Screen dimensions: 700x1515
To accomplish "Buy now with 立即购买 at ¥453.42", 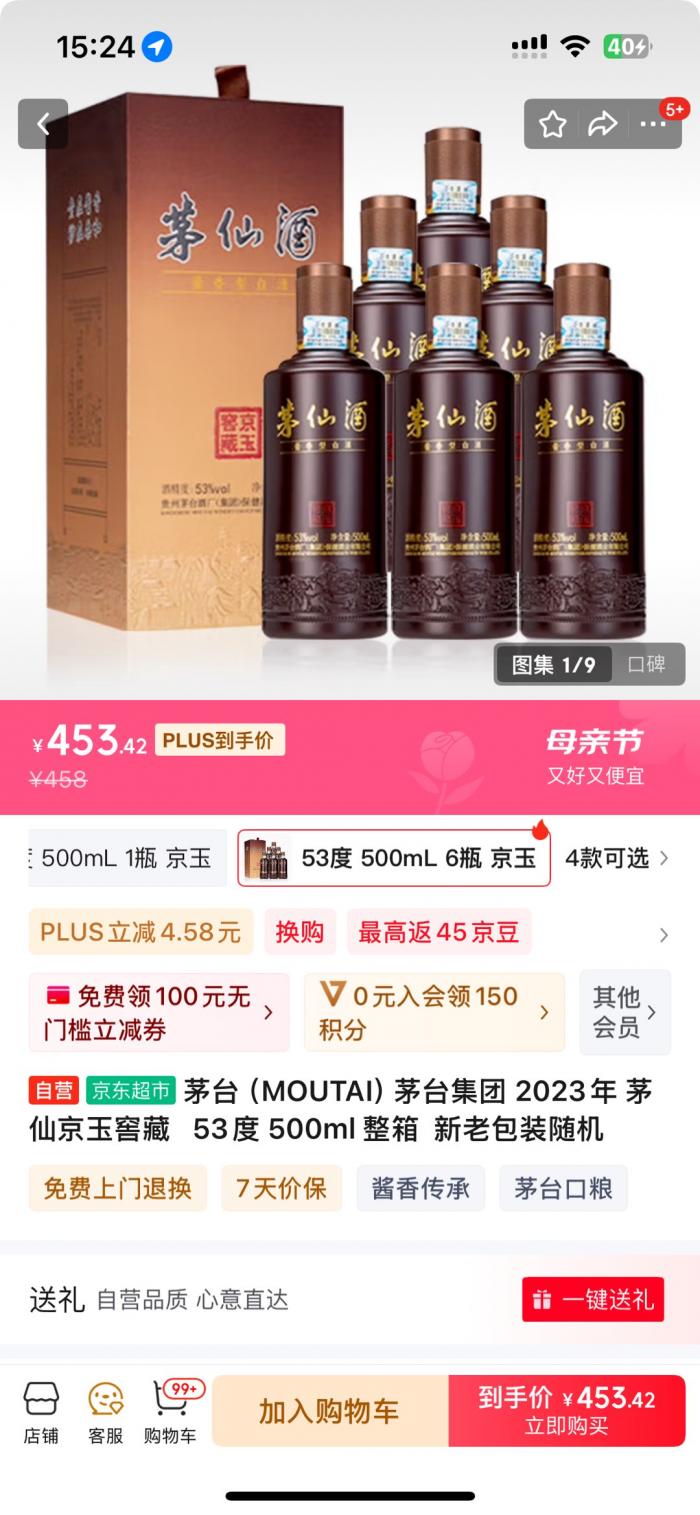I will pos(567,1411).
